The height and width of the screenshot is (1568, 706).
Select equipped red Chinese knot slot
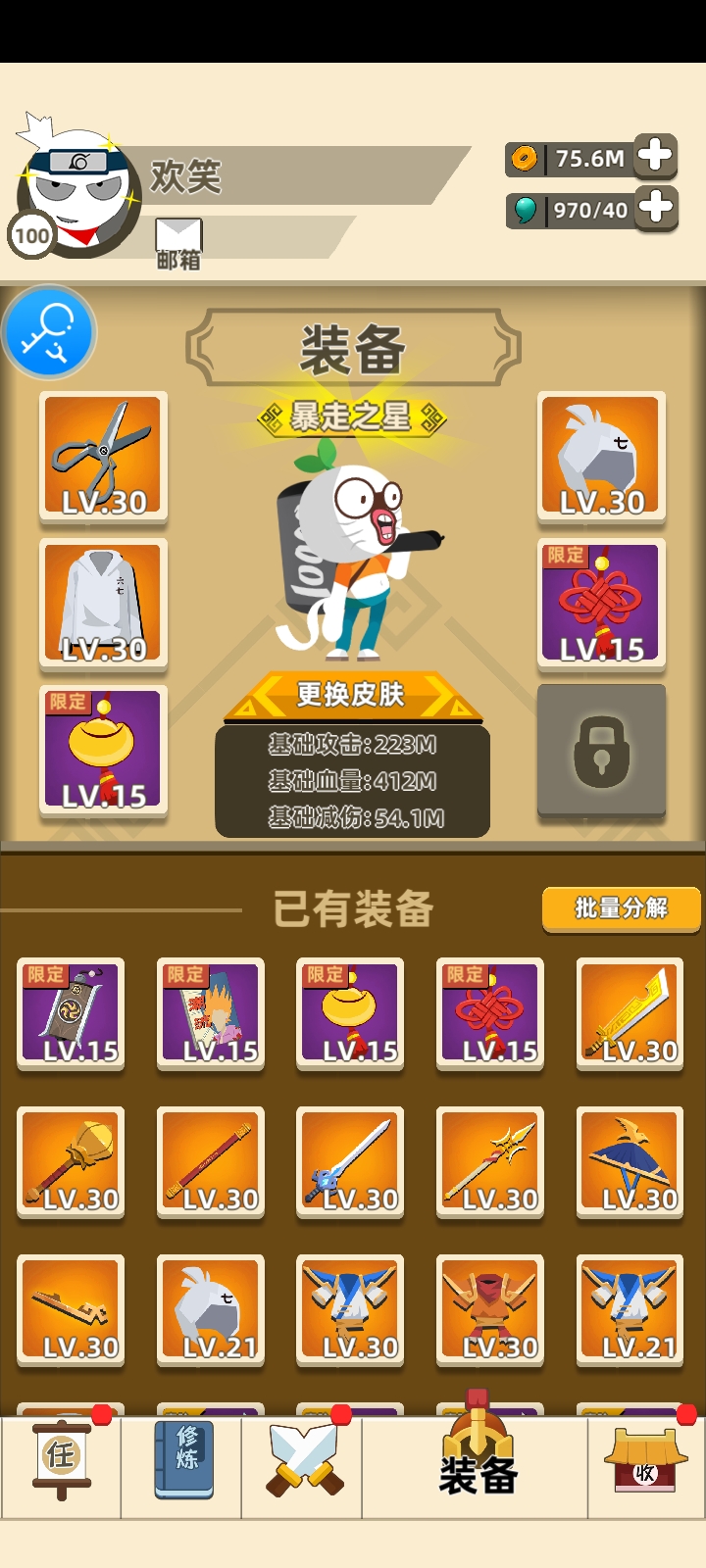pyautogui.click(x=601, y=604)
